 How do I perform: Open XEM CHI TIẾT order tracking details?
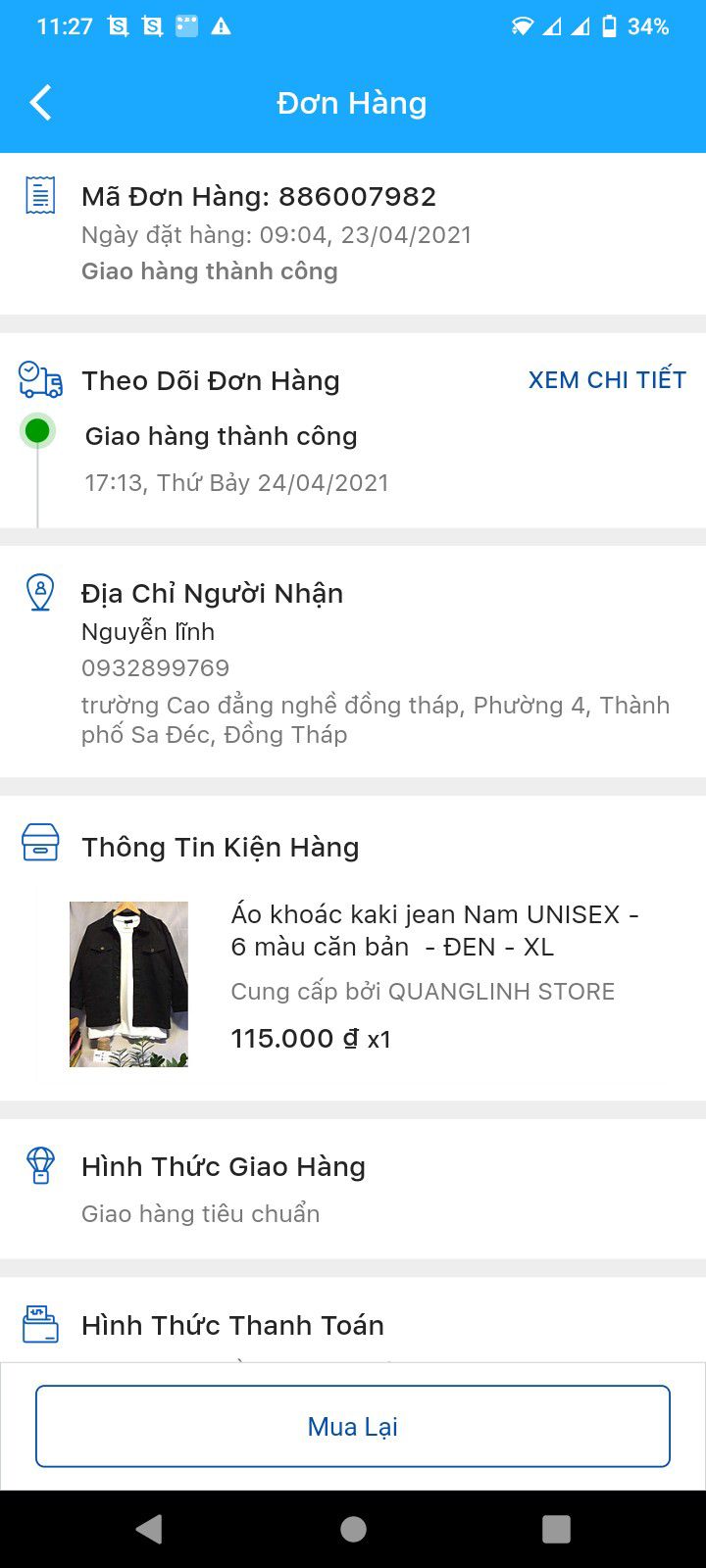click(606, 380)
